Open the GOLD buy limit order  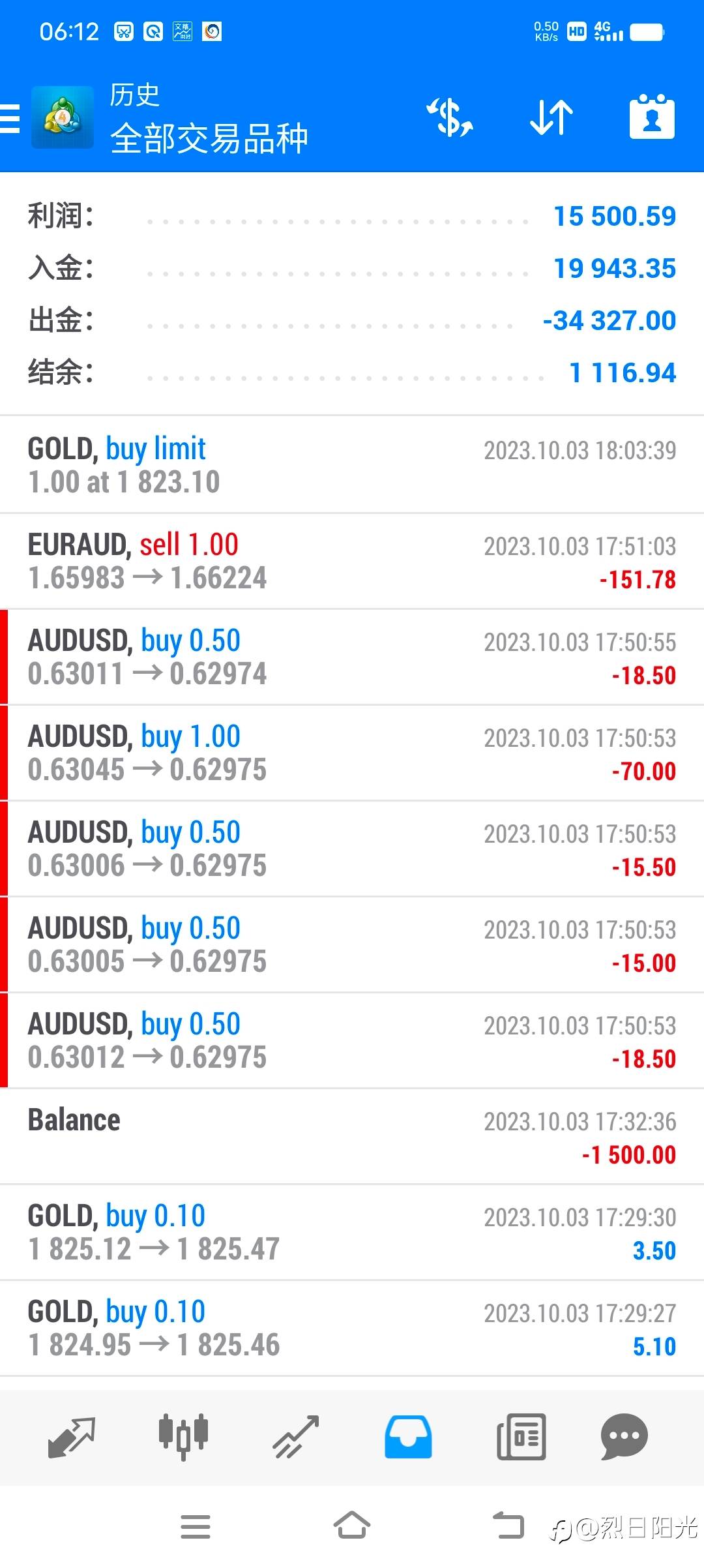click(x=352, y=464)
